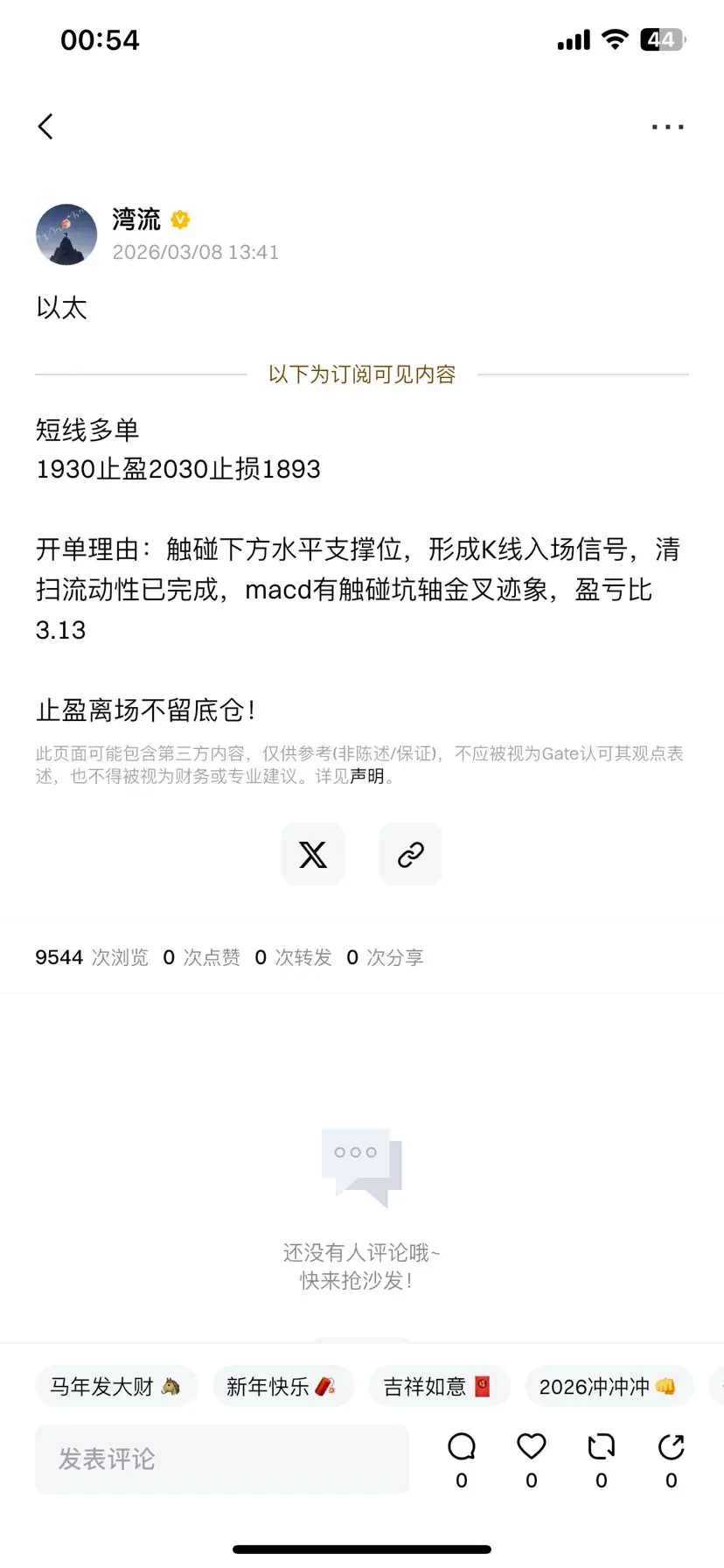Tap the gold verified badge beside 湾流
This screenshot has height=1568, width=724.
[x=180, y=220]
